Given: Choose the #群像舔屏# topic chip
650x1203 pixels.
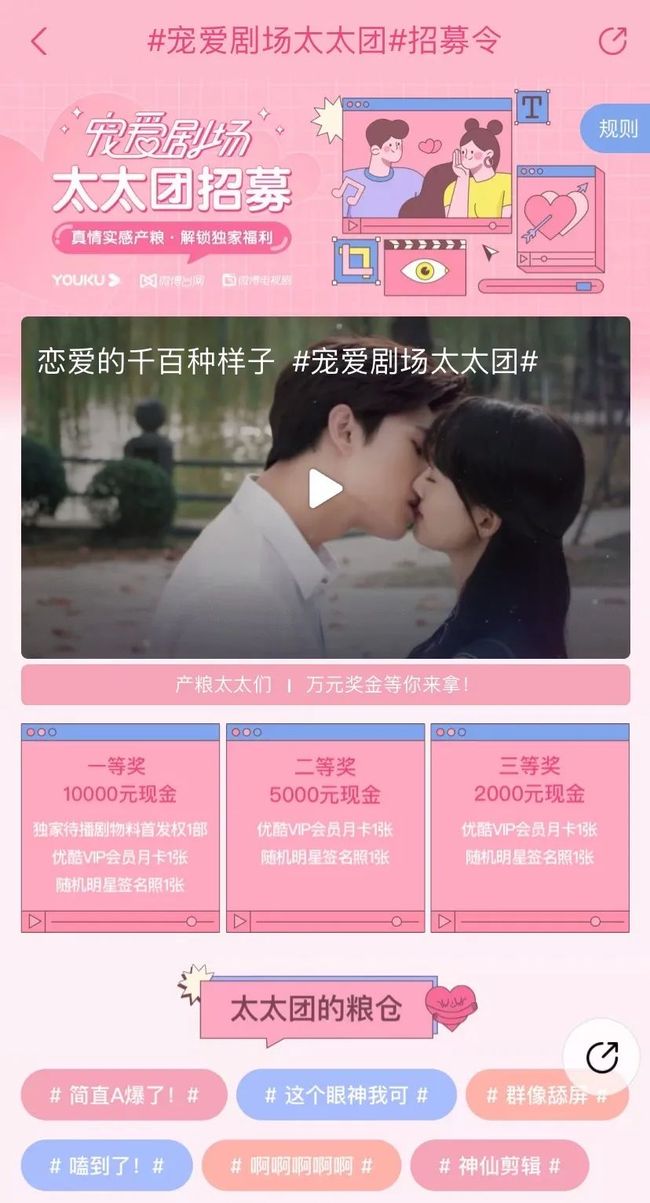Looking at the screenshot, I should [546, 1094].
